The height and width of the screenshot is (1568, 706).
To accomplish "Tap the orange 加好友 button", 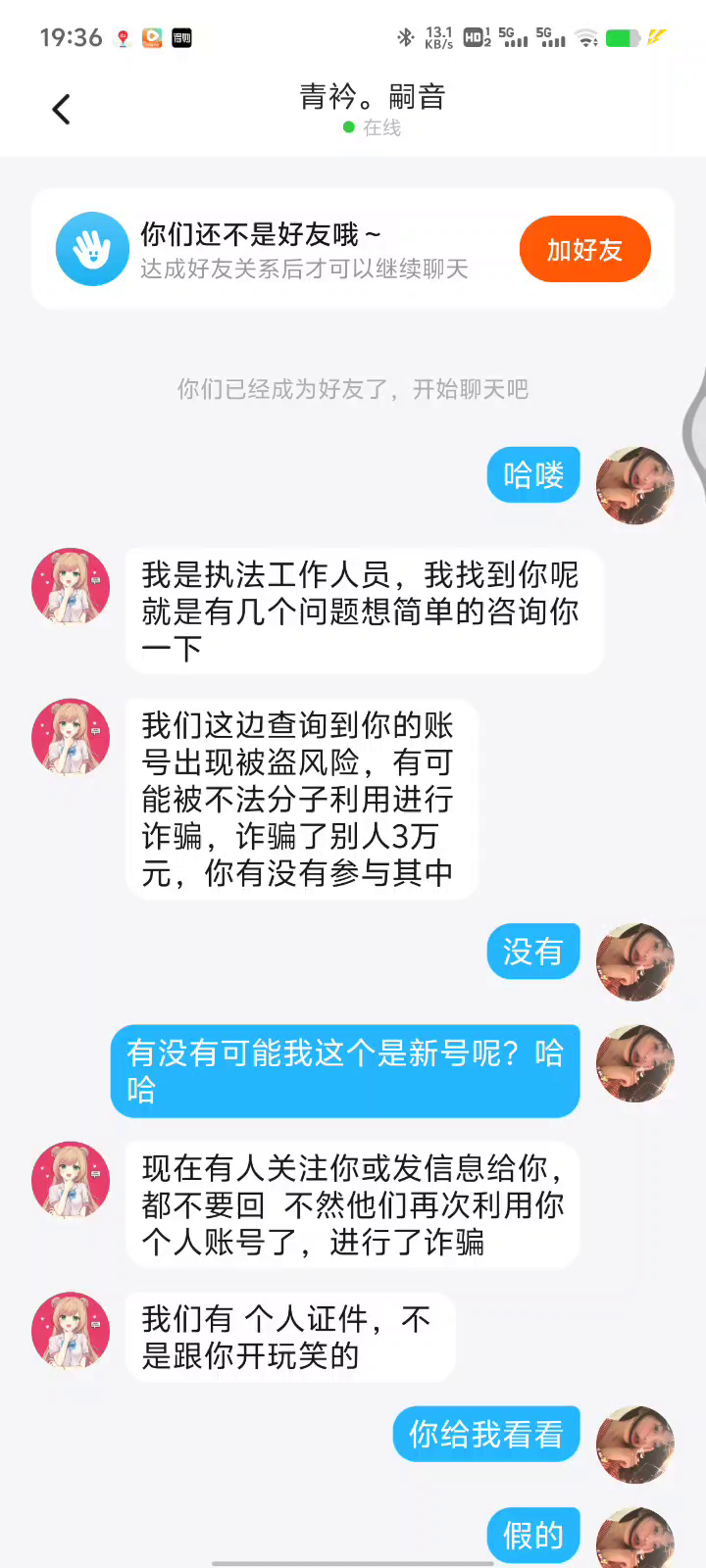I will pos(584,249).
